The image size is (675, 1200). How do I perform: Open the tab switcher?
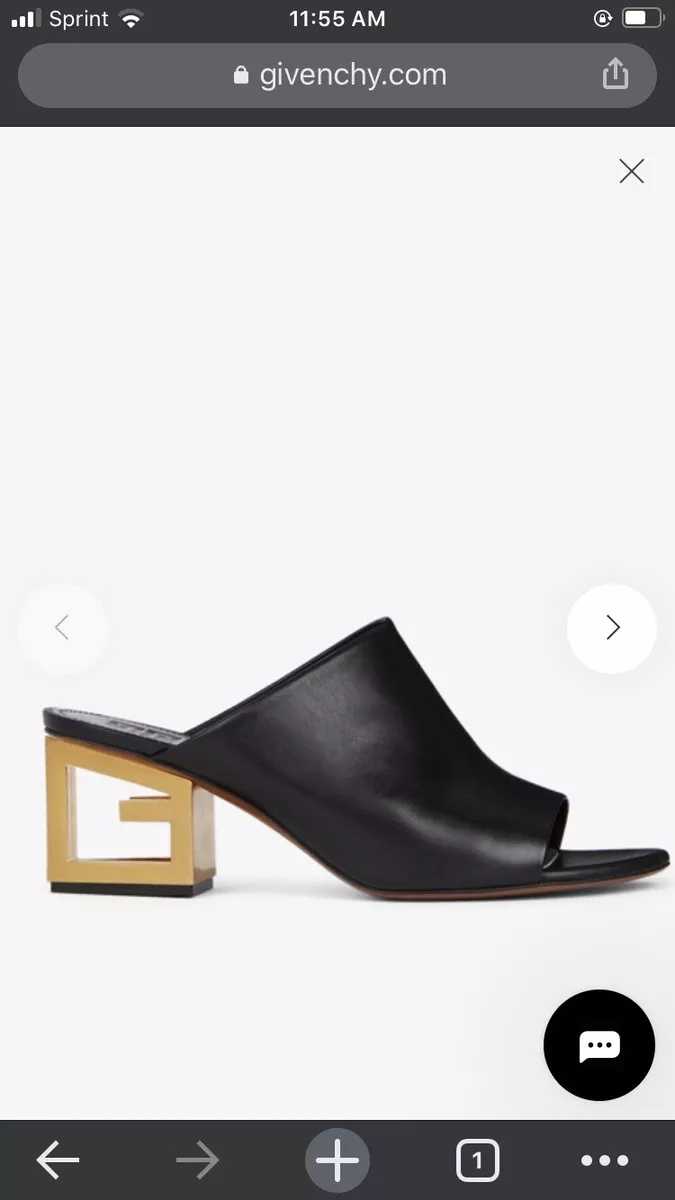477,1160
